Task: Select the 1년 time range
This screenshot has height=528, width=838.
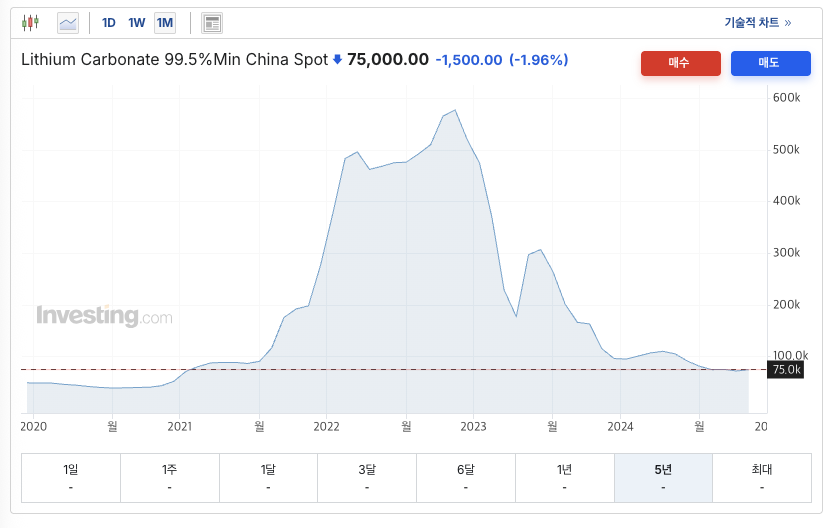Action: coord(565,477)
